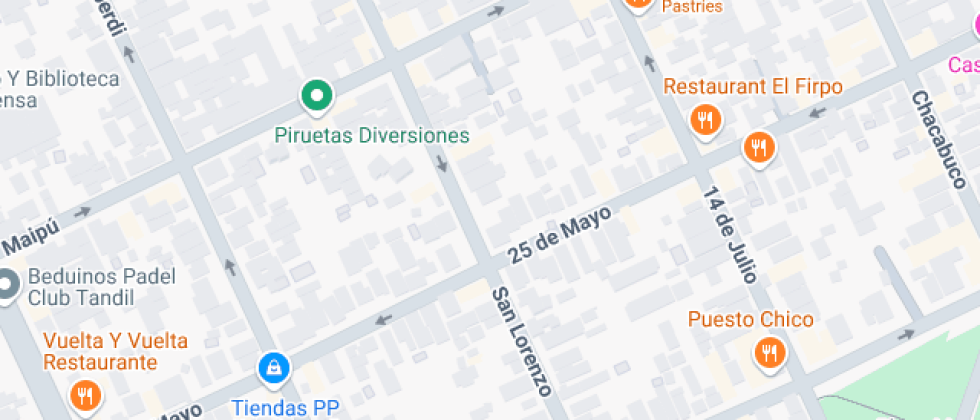Open the Beduinos Padel Club Tandil marker
The height and width of the screenshot is (420, 980).
tap(8, 286)
